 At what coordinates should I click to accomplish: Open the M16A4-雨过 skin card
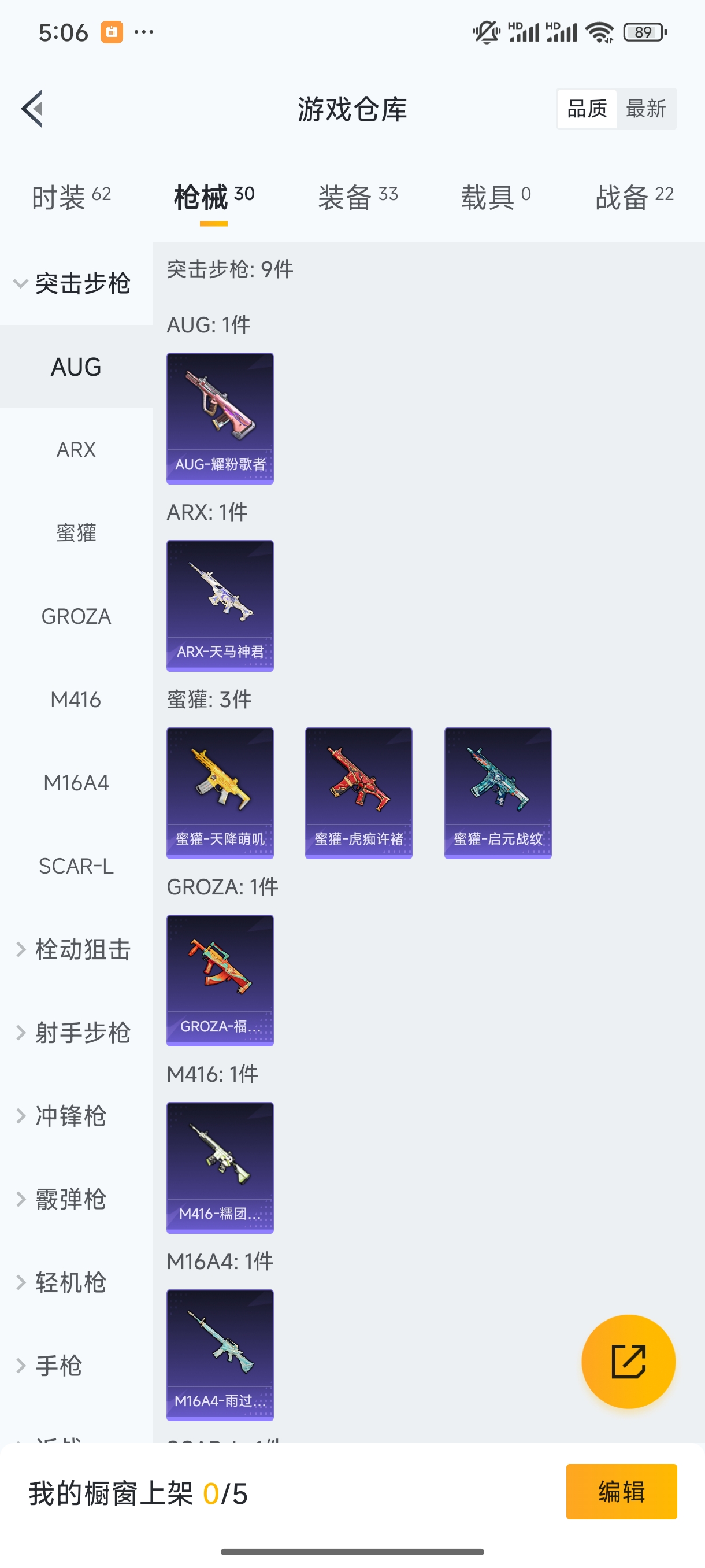click(220, 1353)
